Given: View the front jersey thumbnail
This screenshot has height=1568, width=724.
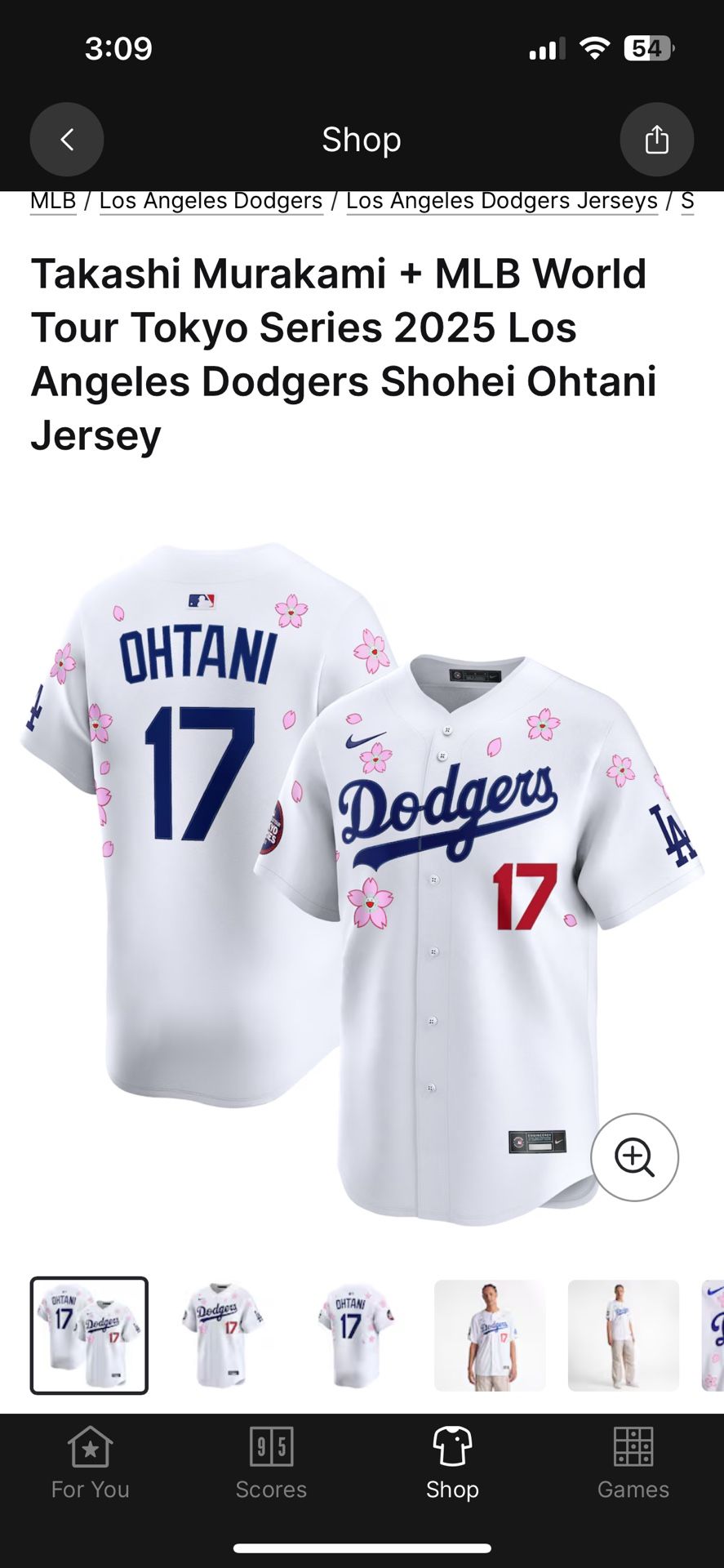Looking at the screenshot, I should point(222,1335).
